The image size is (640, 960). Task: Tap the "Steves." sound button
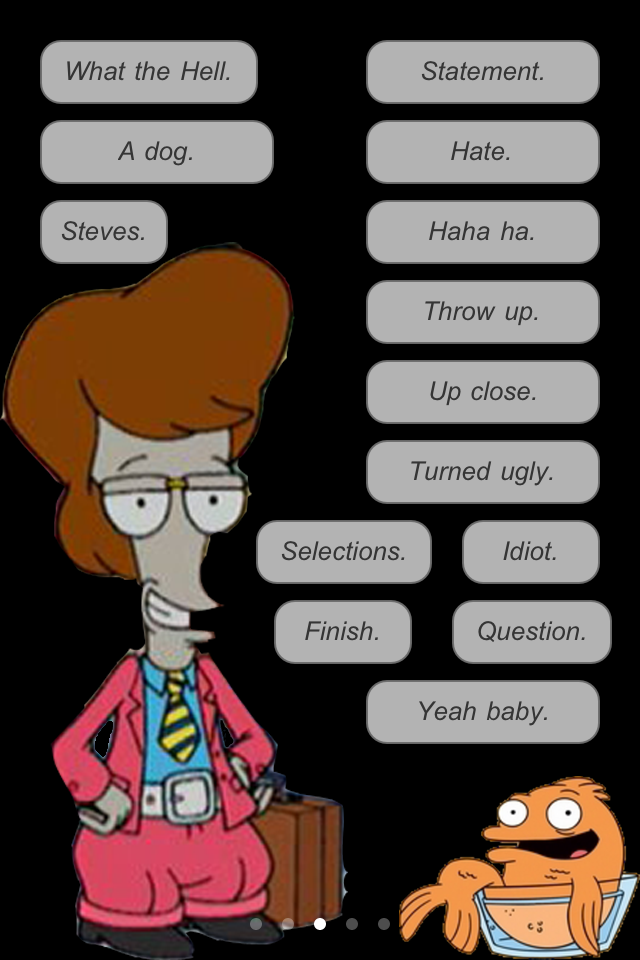tap(104, 232)
